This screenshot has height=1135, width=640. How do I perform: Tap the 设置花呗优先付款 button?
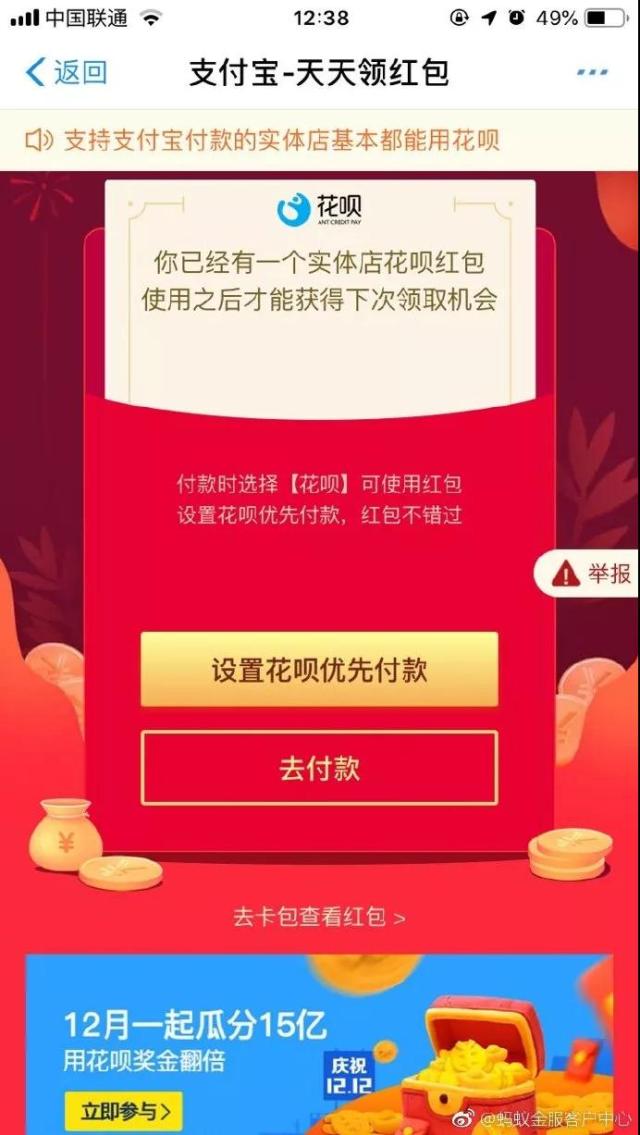click(x=319, y=670)
